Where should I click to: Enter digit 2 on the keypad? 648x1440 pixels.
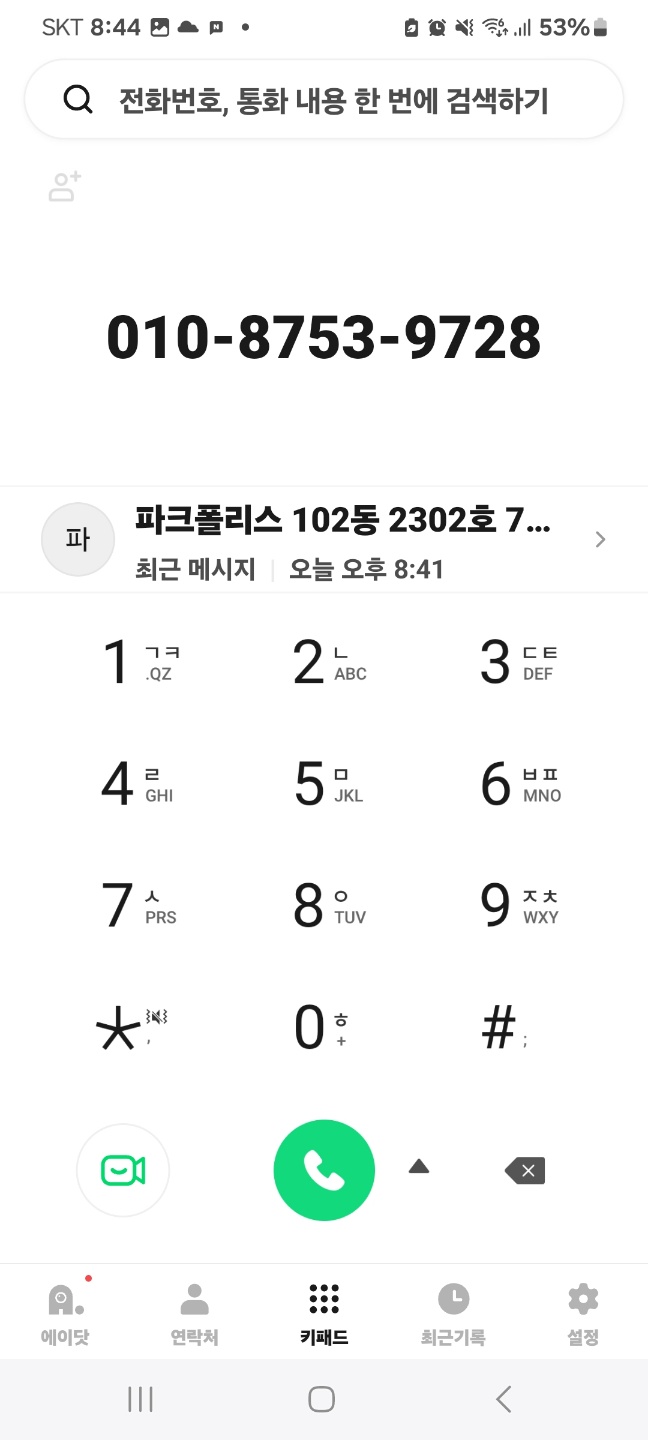coord(324,663)
